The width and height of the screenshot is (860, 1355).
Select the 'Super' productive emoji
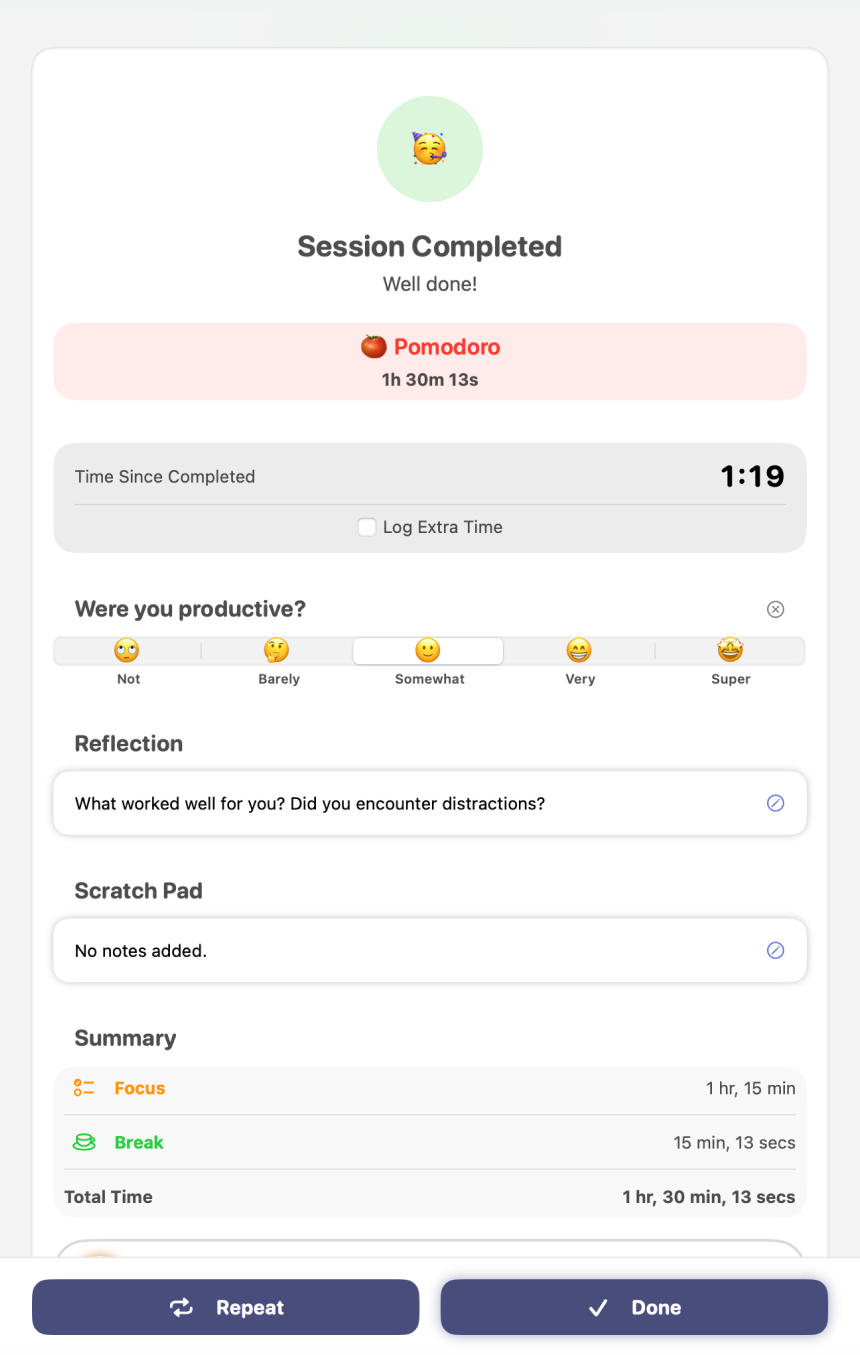pos(730,650)
